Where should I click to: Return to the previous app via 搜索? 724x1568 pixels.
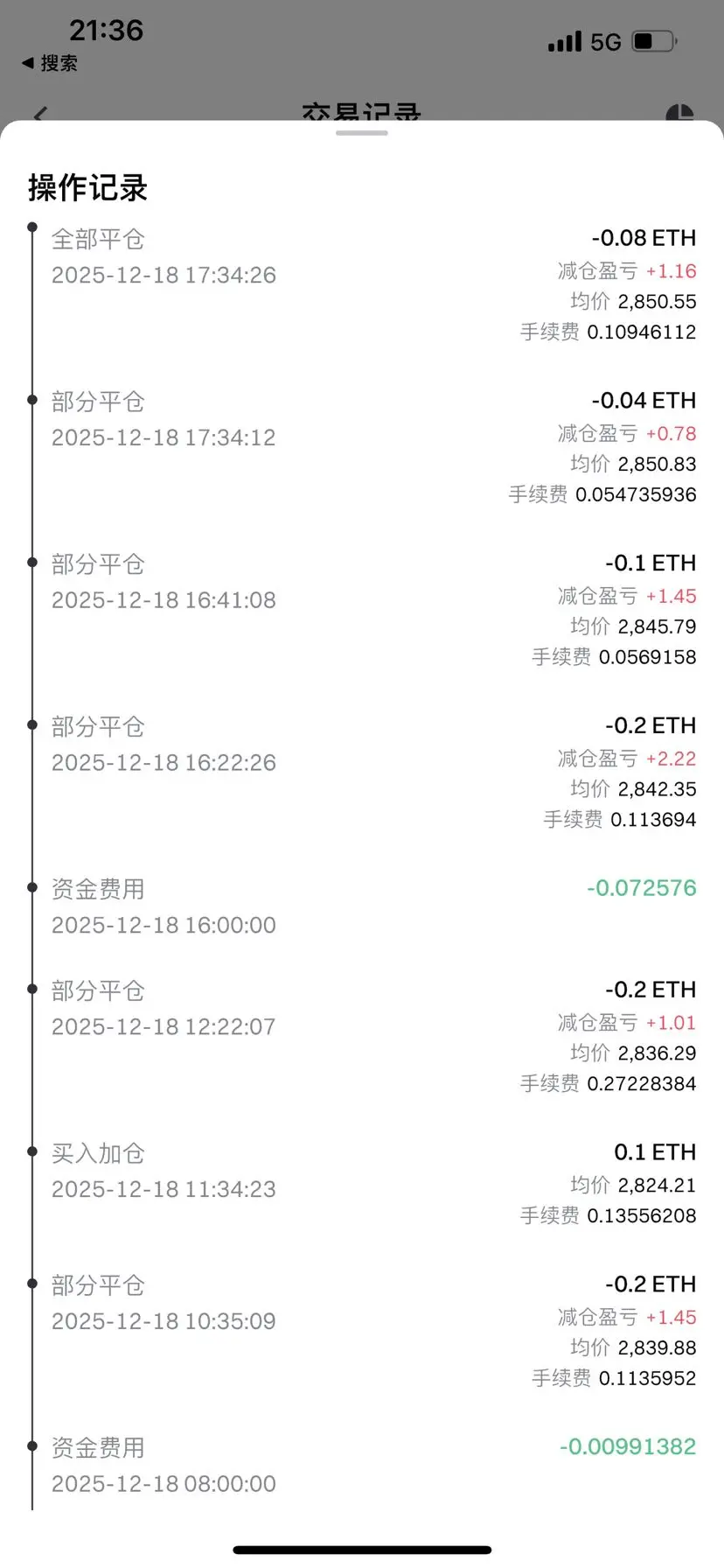(50, 63)
